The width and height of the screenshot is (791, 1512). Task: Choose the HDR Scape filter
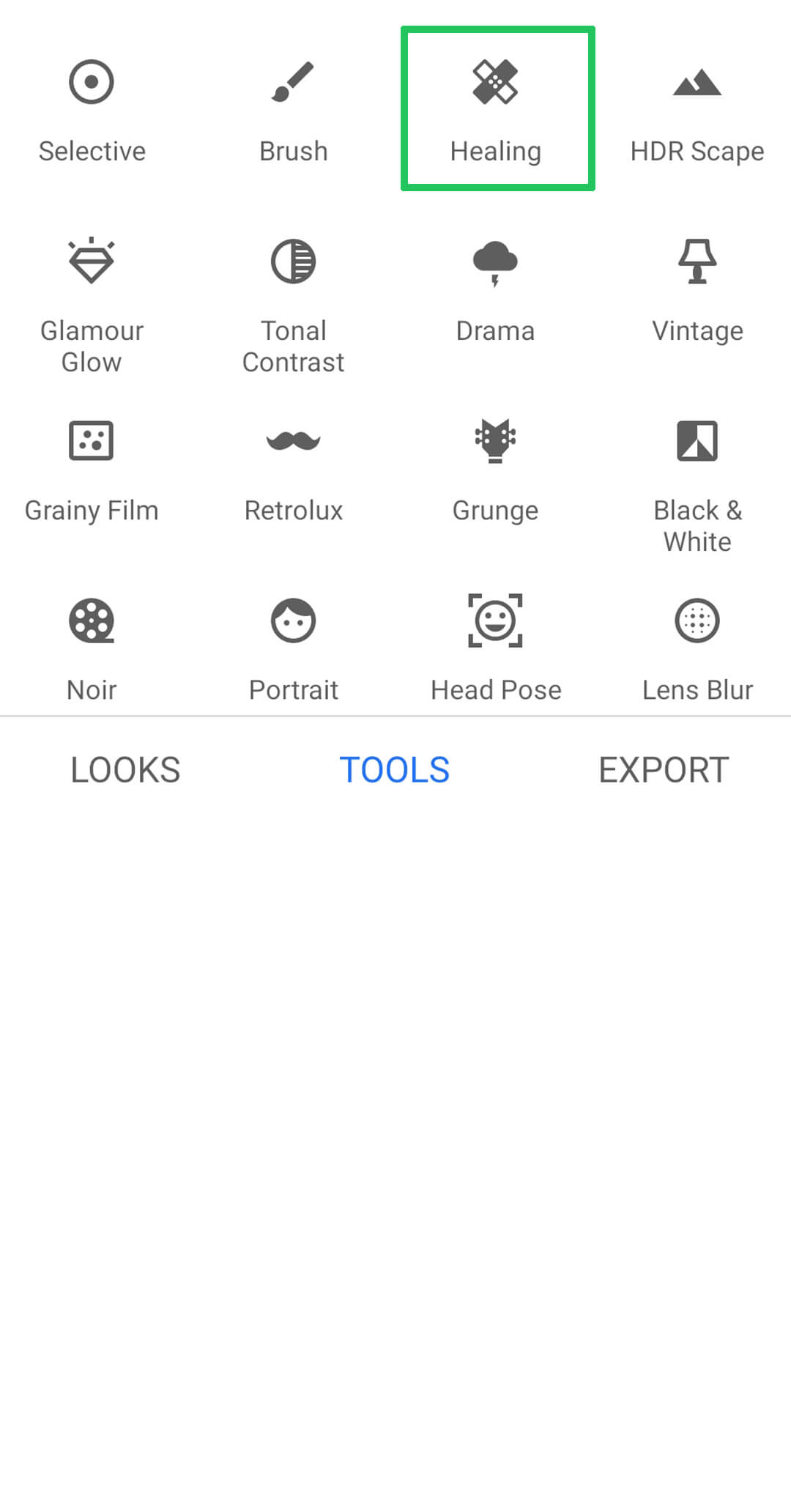(697, 110)
